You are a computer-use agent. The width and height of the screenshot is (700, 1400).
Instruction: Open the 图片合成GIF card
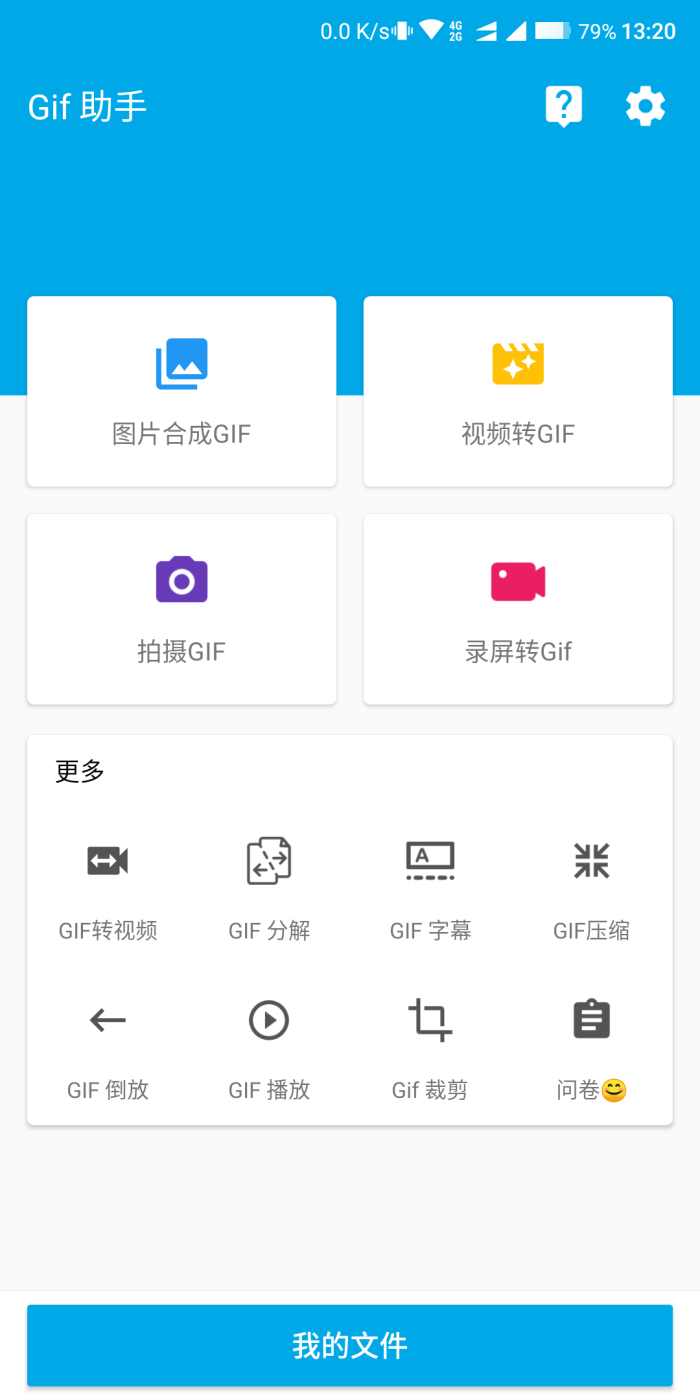click(x=181, y=391)
